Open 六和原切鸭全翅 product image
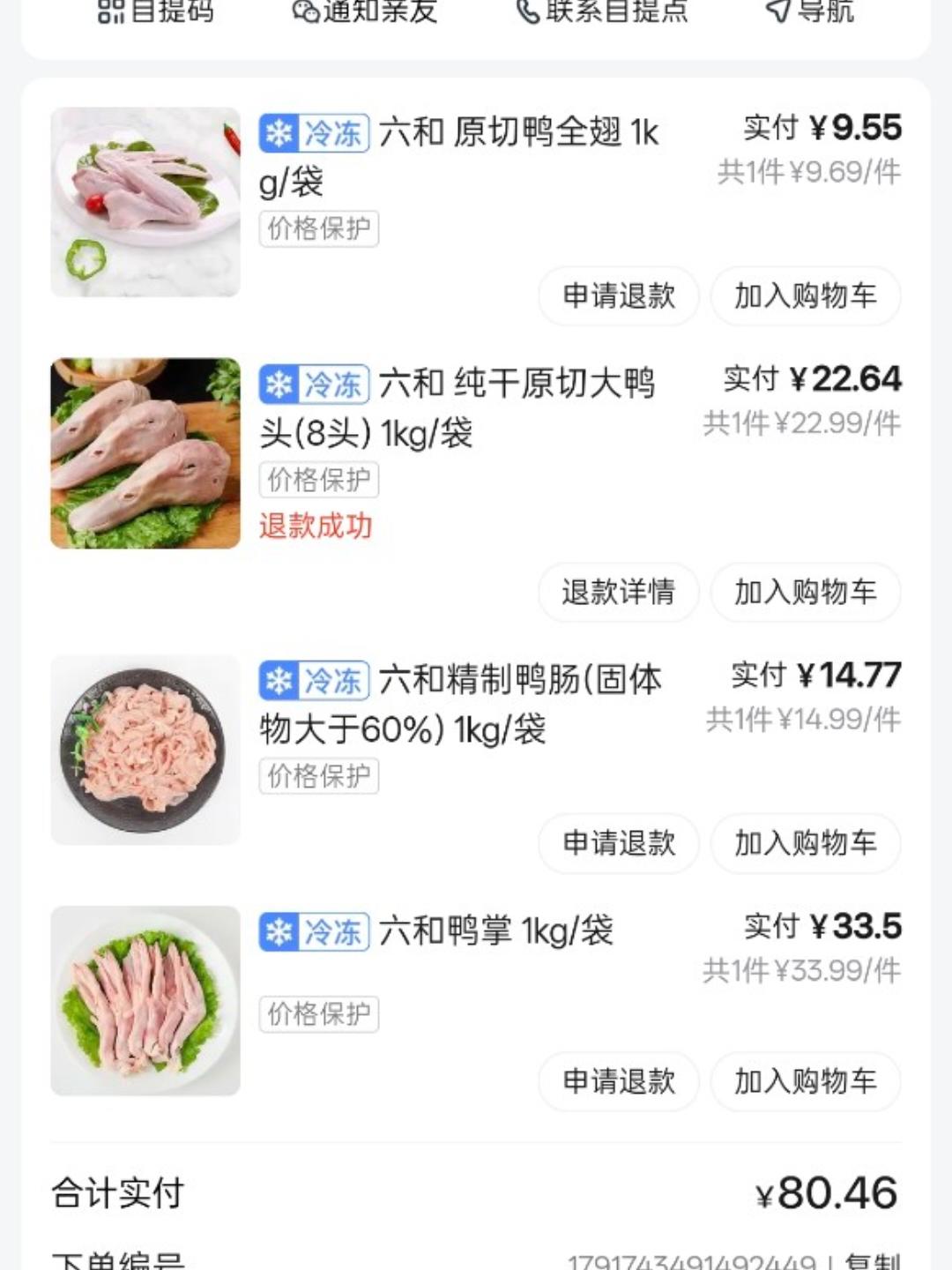952x1270 pixels. pos(145,202)
